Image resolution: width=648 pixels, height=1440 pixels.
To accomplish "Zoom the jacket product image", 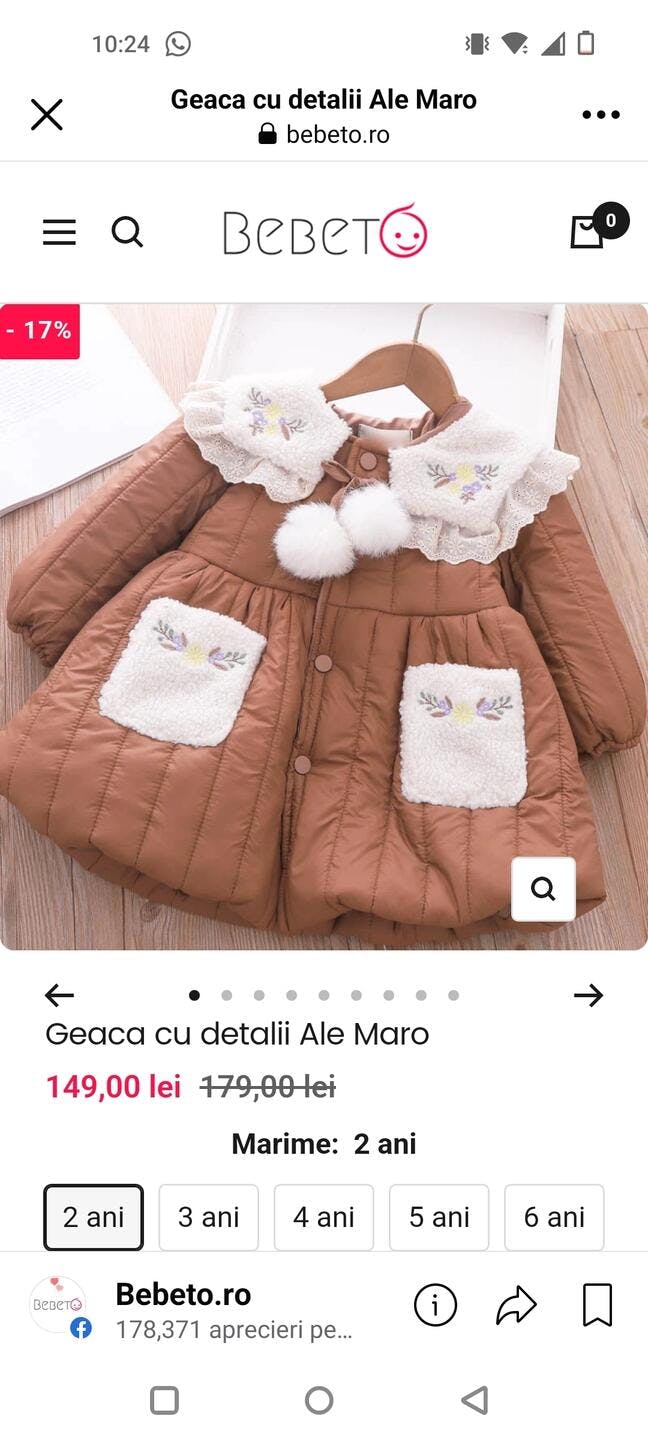I will (x=543, y=888).
